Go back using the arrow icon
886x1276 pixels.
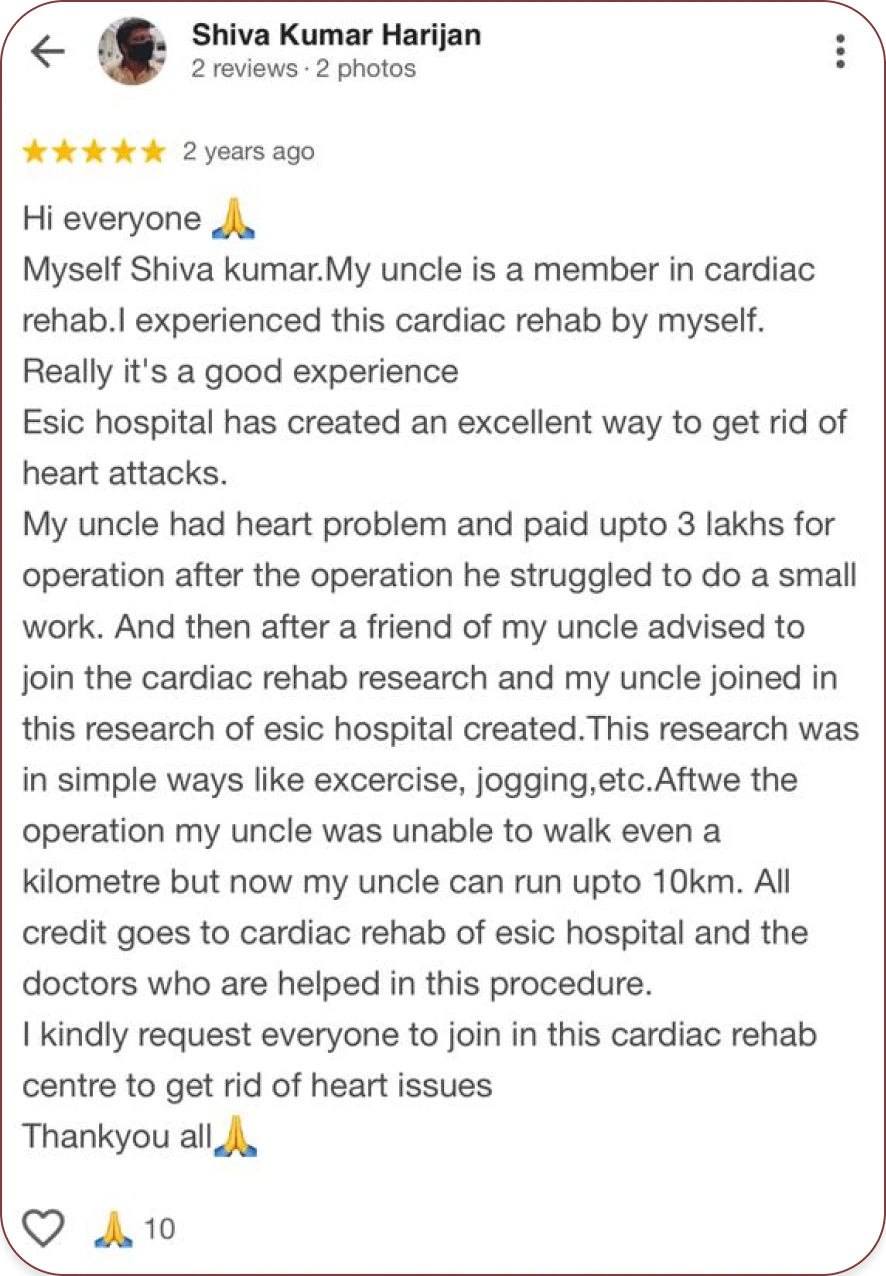47,52
